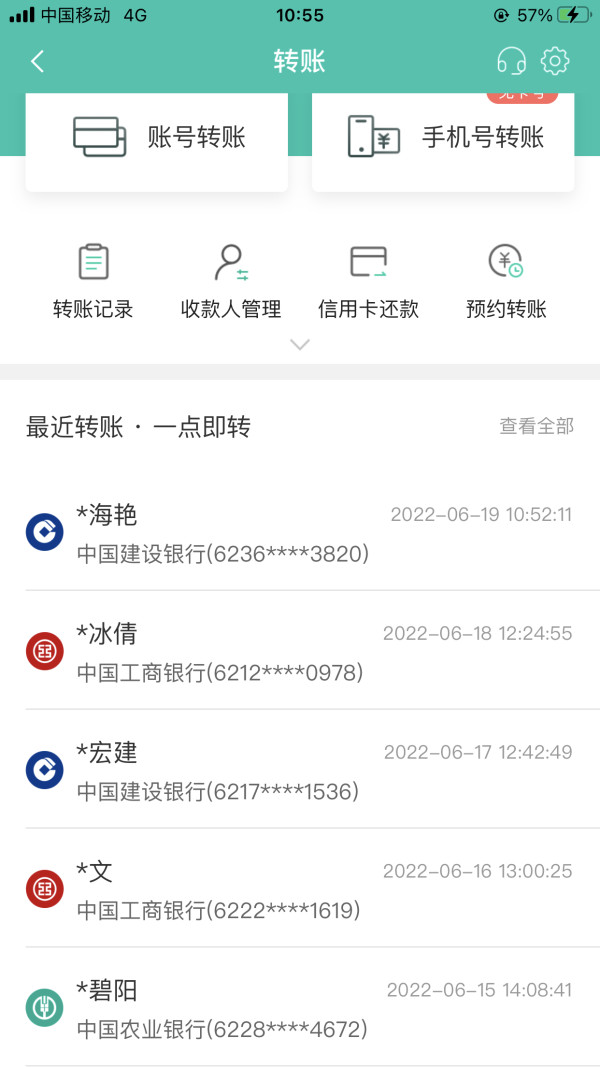
Task: Expand more shortcuts with the down chevron
Action: pos(300,344)
